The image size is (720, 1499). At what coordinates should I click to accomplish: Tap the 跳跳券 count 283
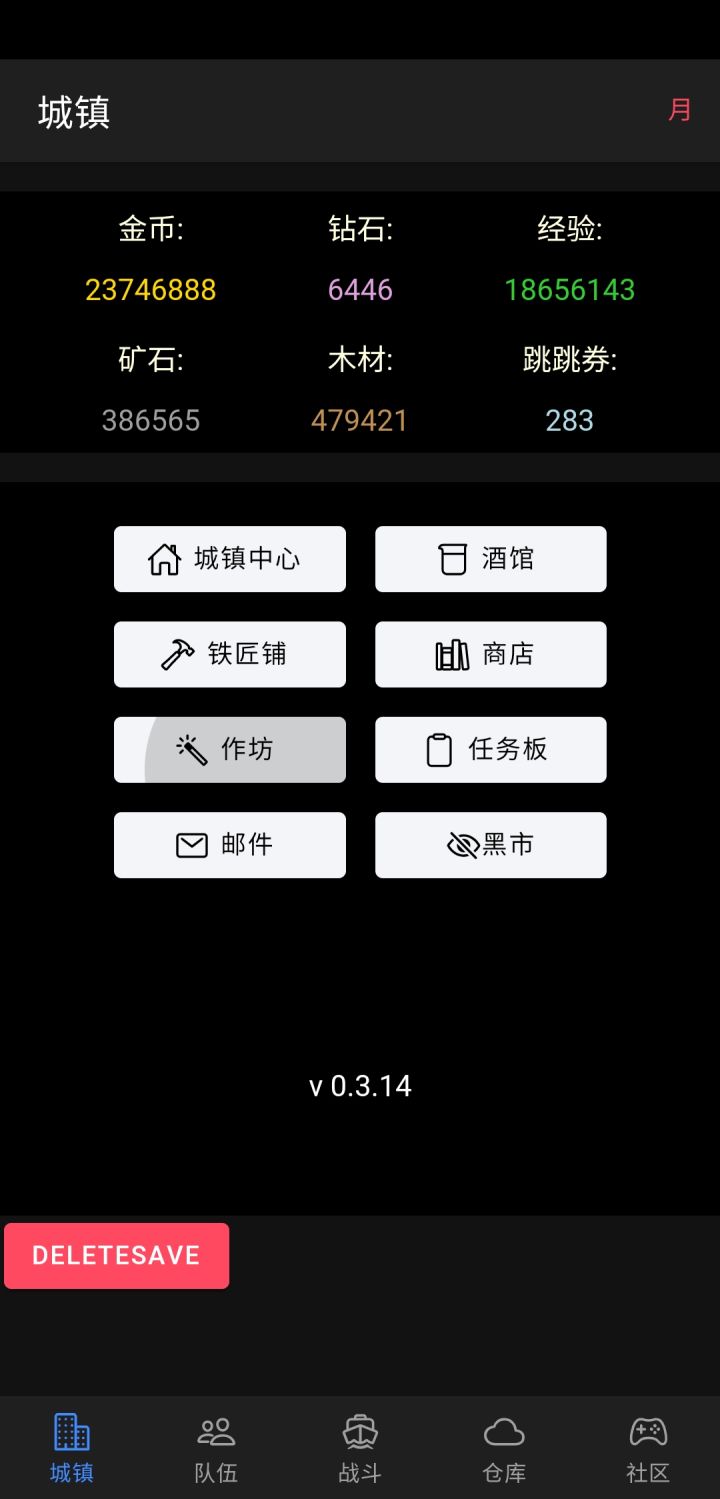coord(569,420)
